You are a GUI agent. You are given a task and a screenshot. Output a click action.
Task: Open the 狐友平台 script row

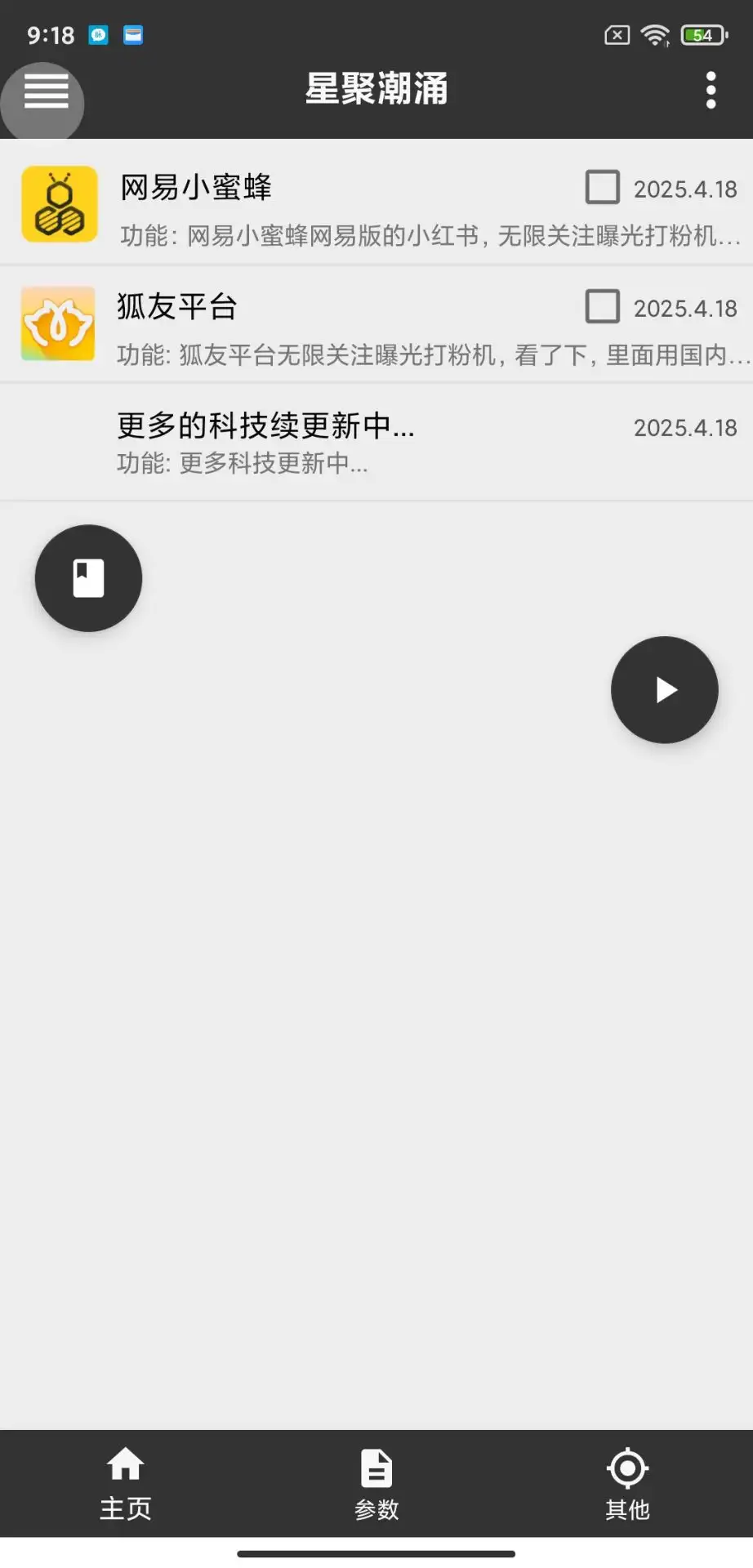click(x=327, y=325)
